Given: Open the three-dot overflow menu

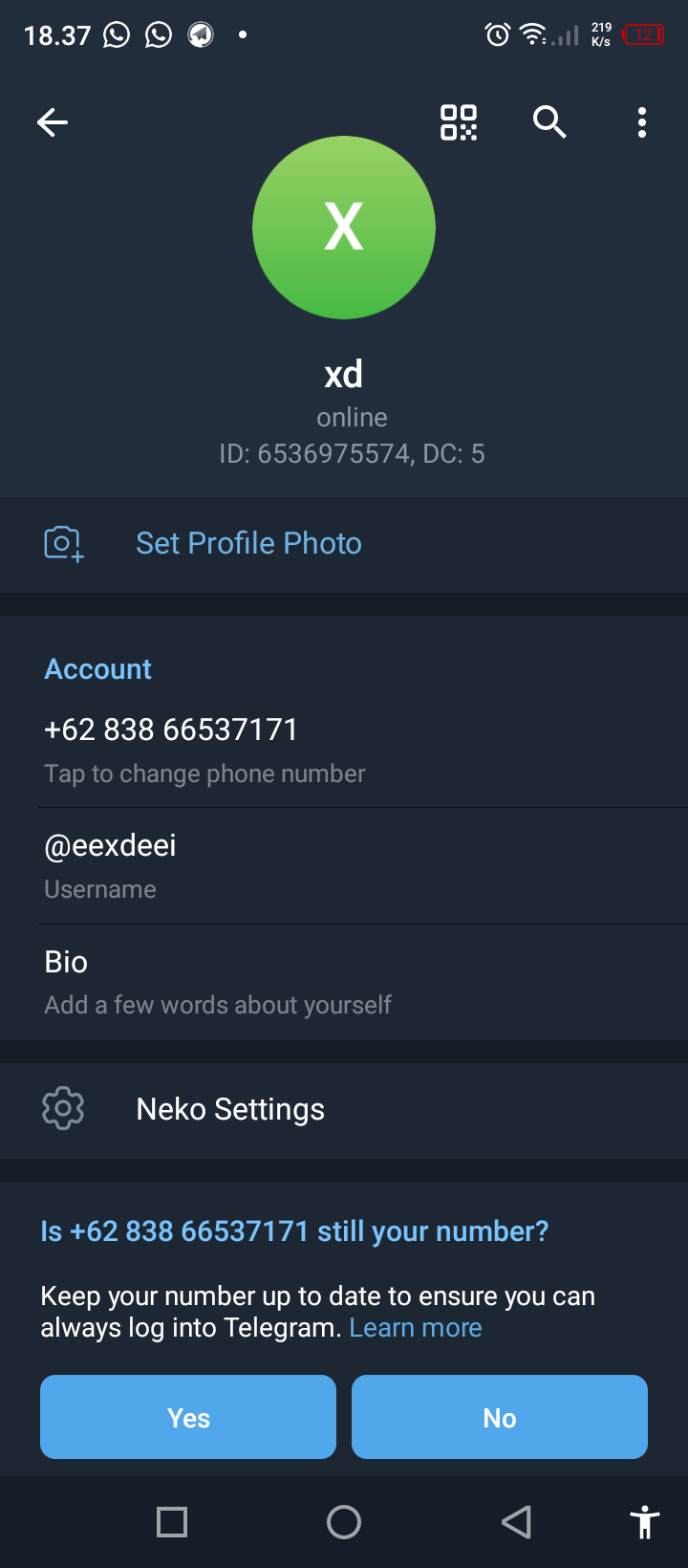Looking at the screenshot, I should coord(642,122).
